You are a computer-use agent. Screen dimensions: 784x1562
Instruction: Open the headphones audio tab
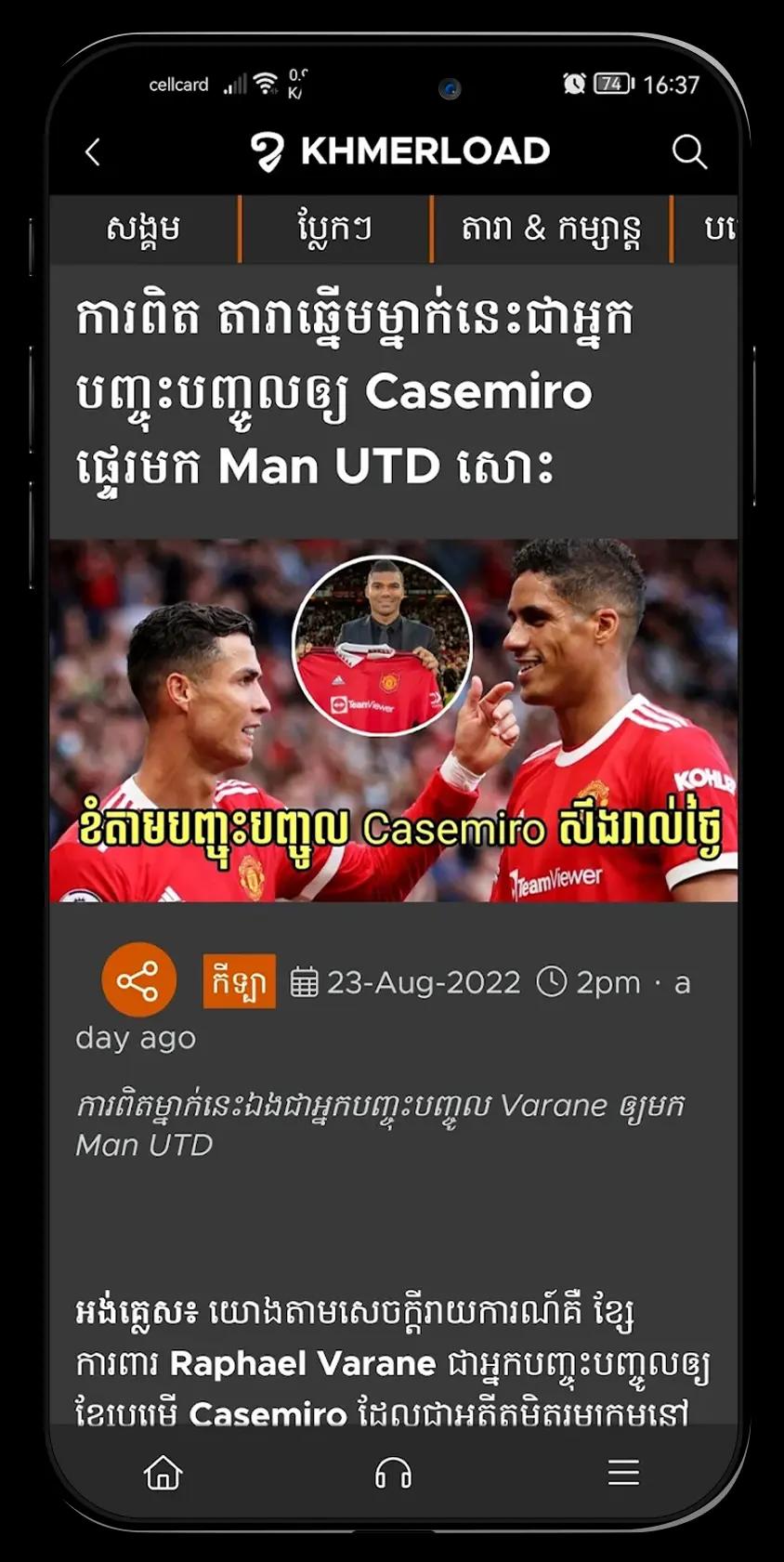pyautogui.click(x=393, y=1473)
